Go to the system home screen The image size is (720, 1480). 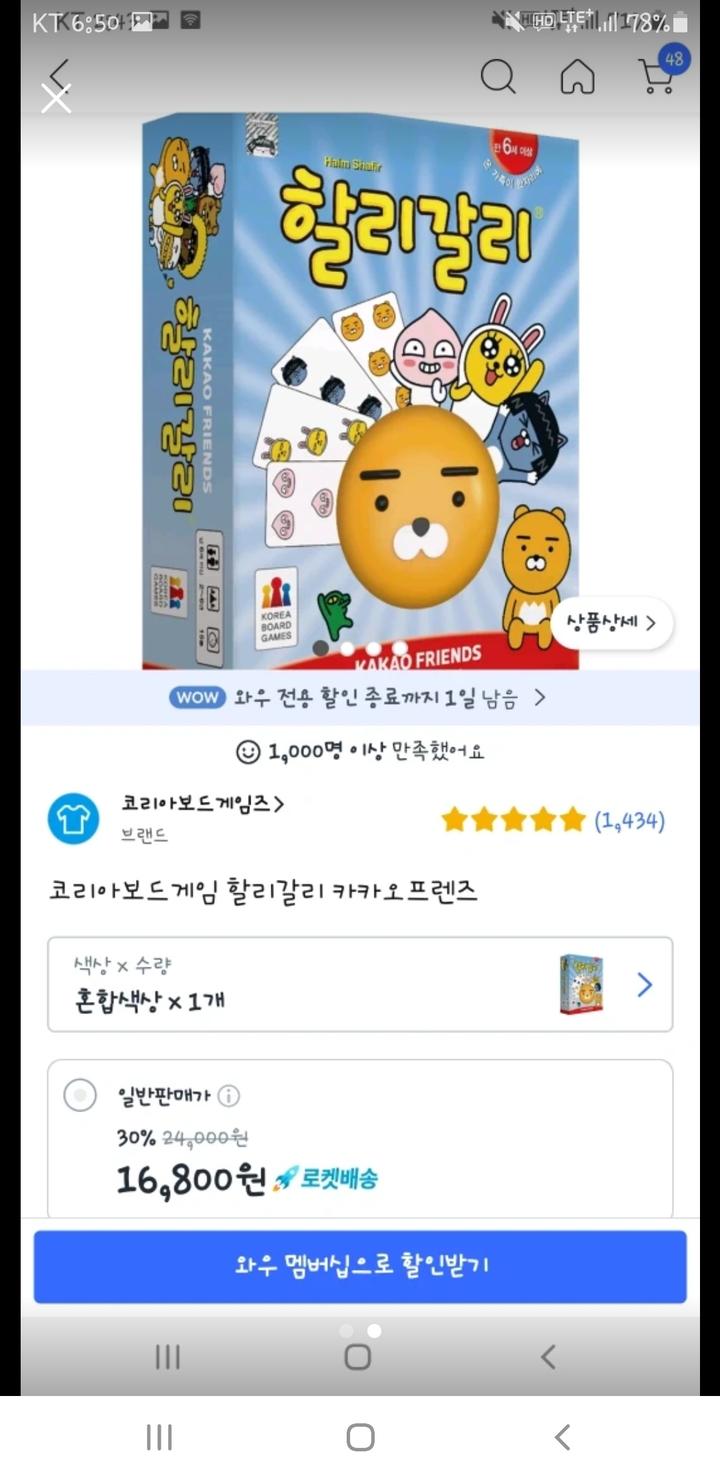point(360,1438)
